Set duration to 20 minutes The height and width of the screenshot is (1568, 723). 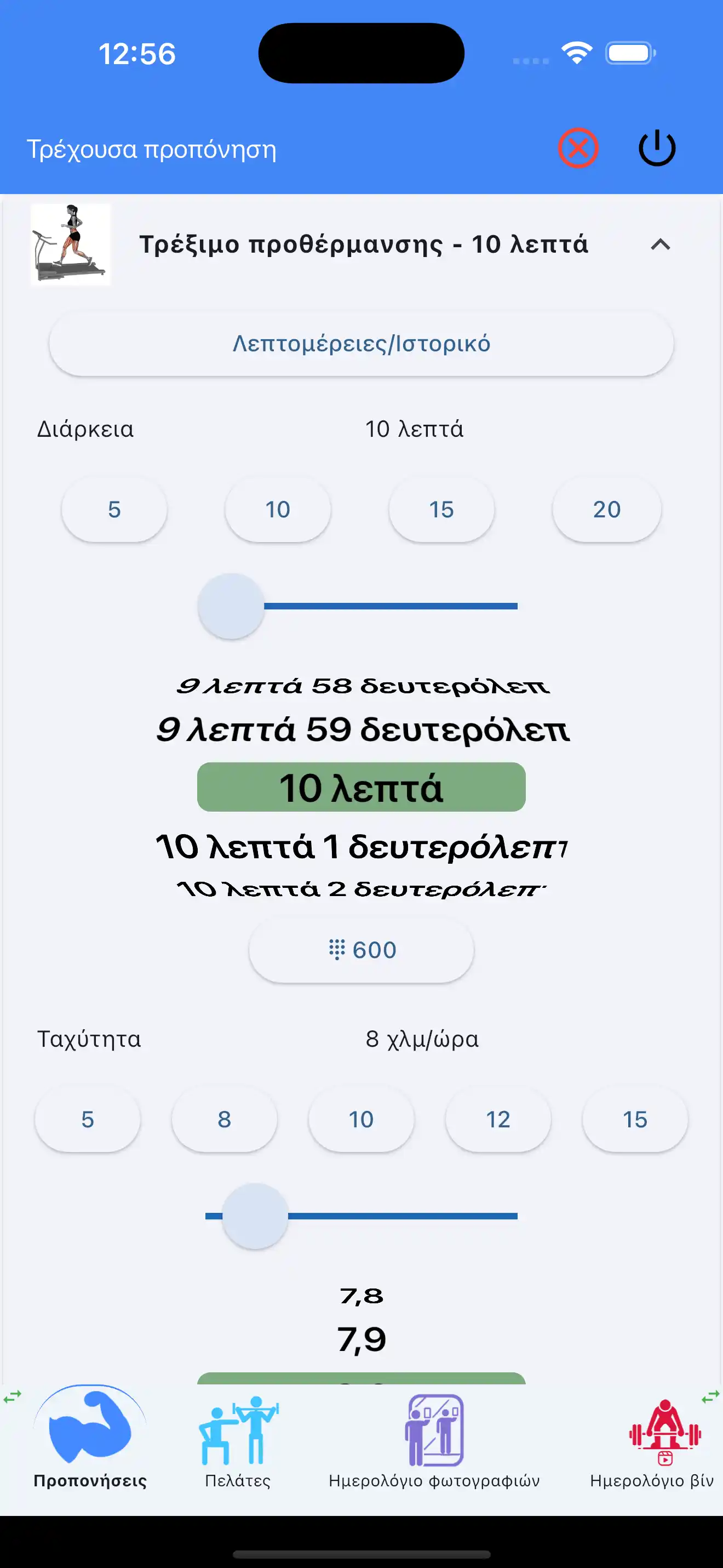606,510
